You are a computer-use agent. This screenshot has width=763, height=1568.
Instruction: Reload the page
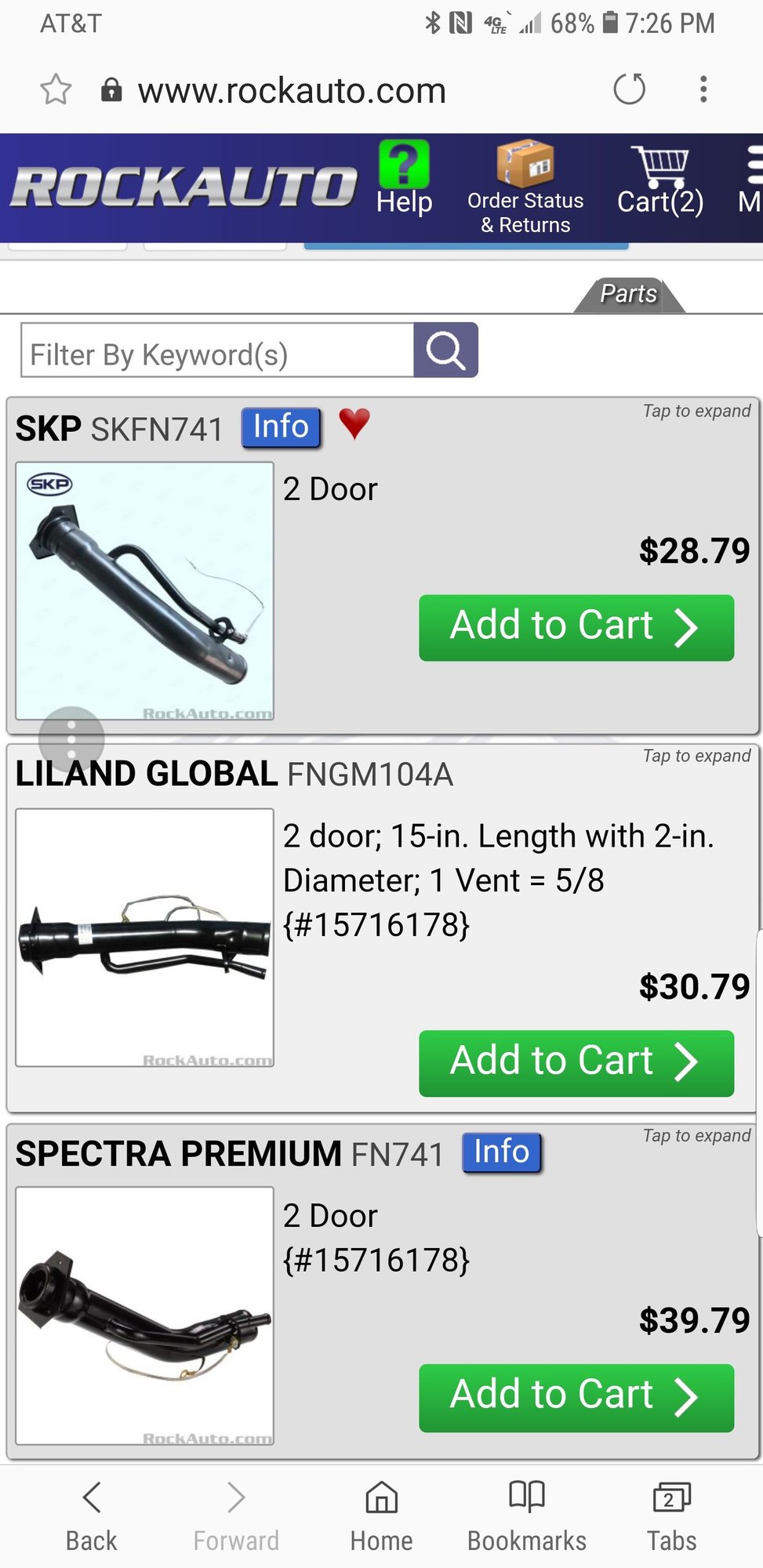(629, 89)
